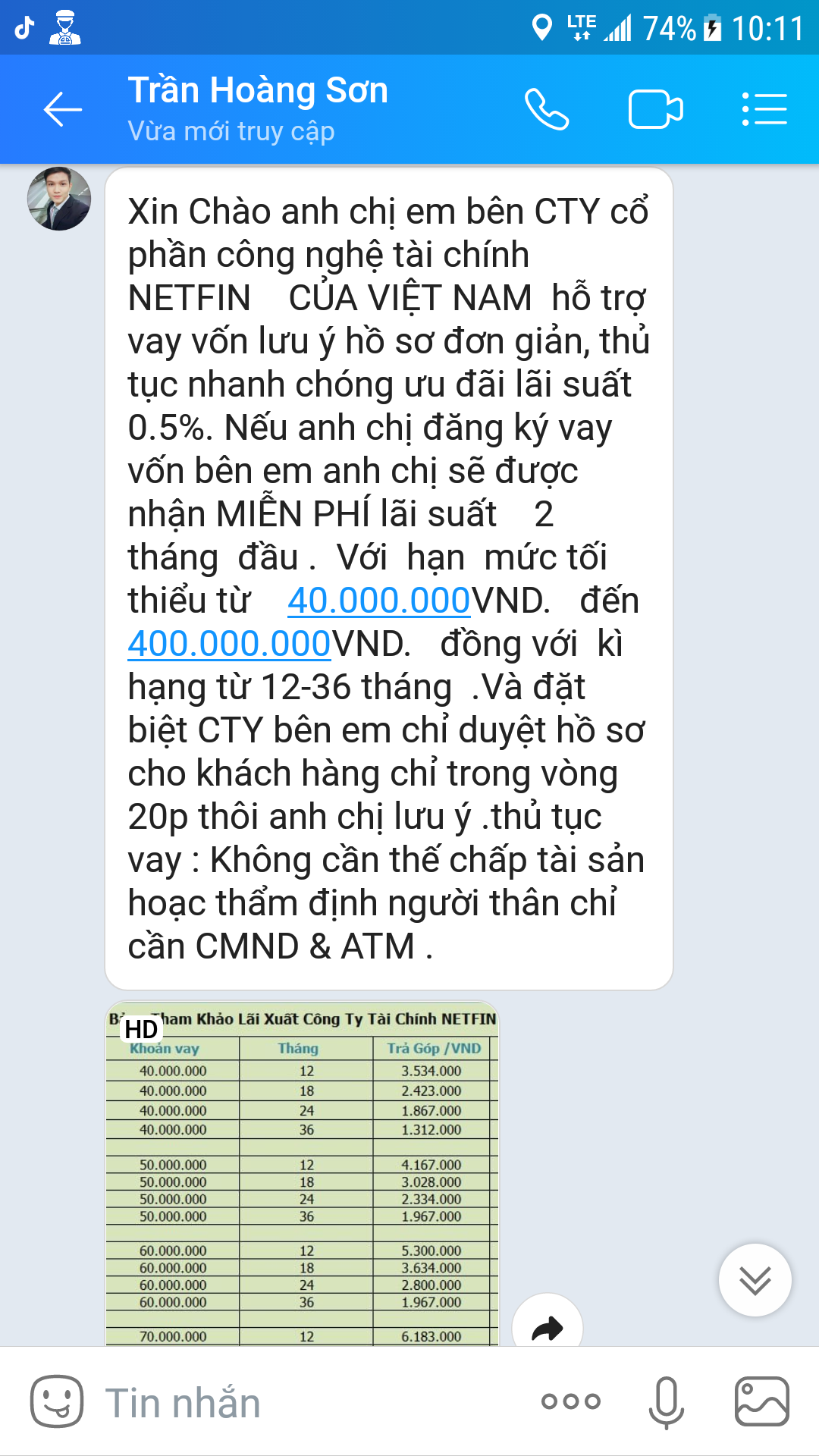Go back from Trần Hoàng Sơn chat
Screen dimensions: 819x1456
pyautogui.click(x=62, y=110)
